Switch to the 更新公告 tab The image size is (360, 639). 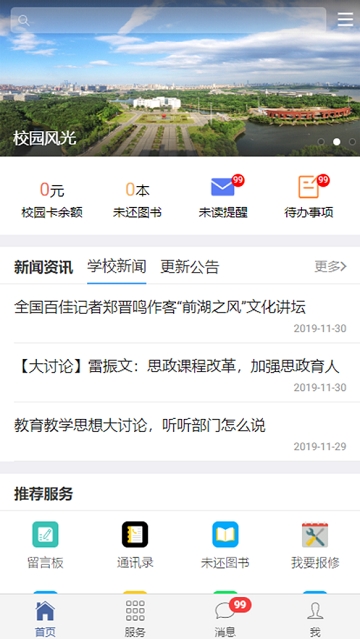[x=190, y=267]
